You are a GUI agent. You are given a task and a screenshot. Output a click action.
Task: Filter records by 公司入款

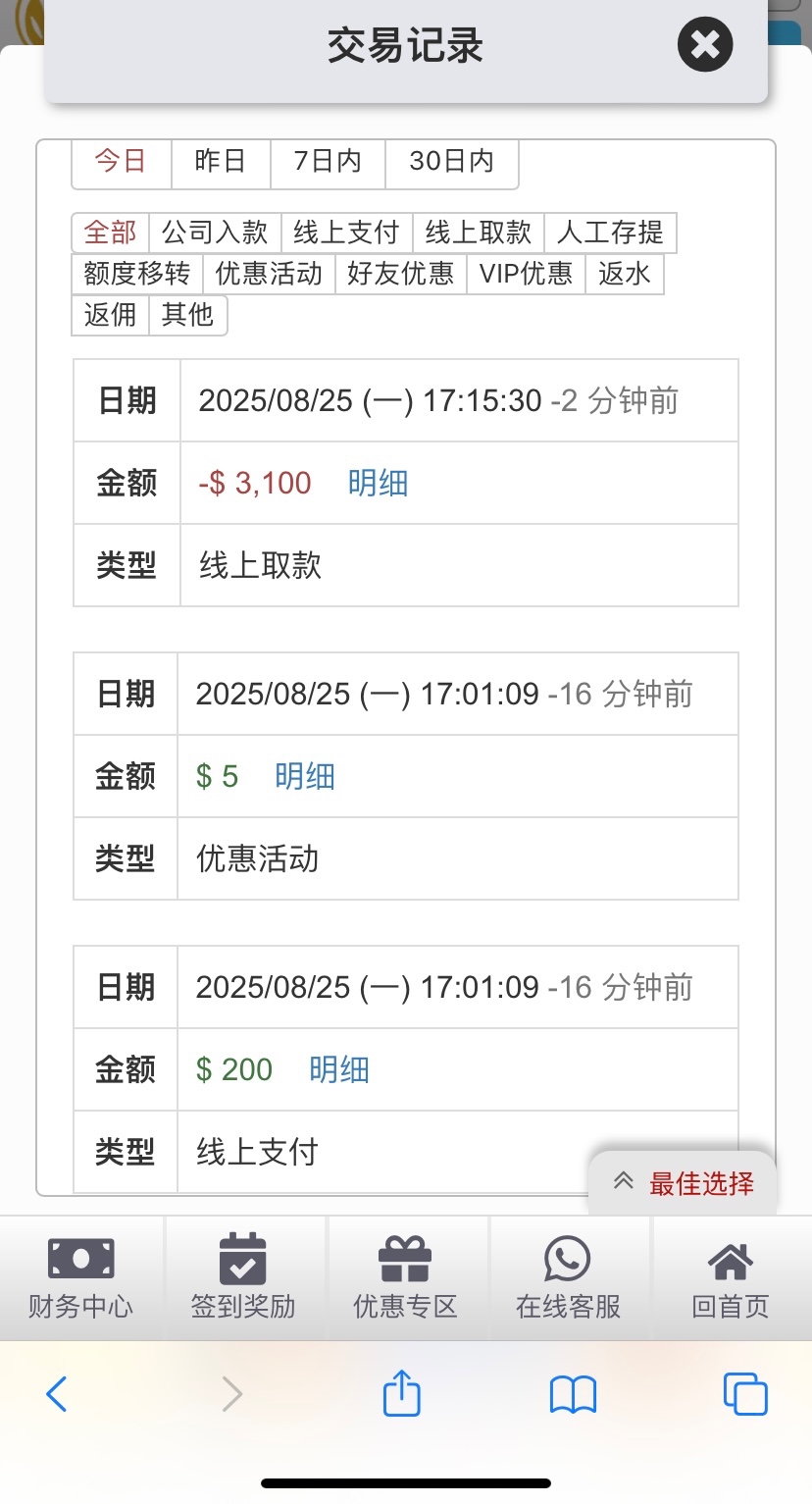pos(215,233)
